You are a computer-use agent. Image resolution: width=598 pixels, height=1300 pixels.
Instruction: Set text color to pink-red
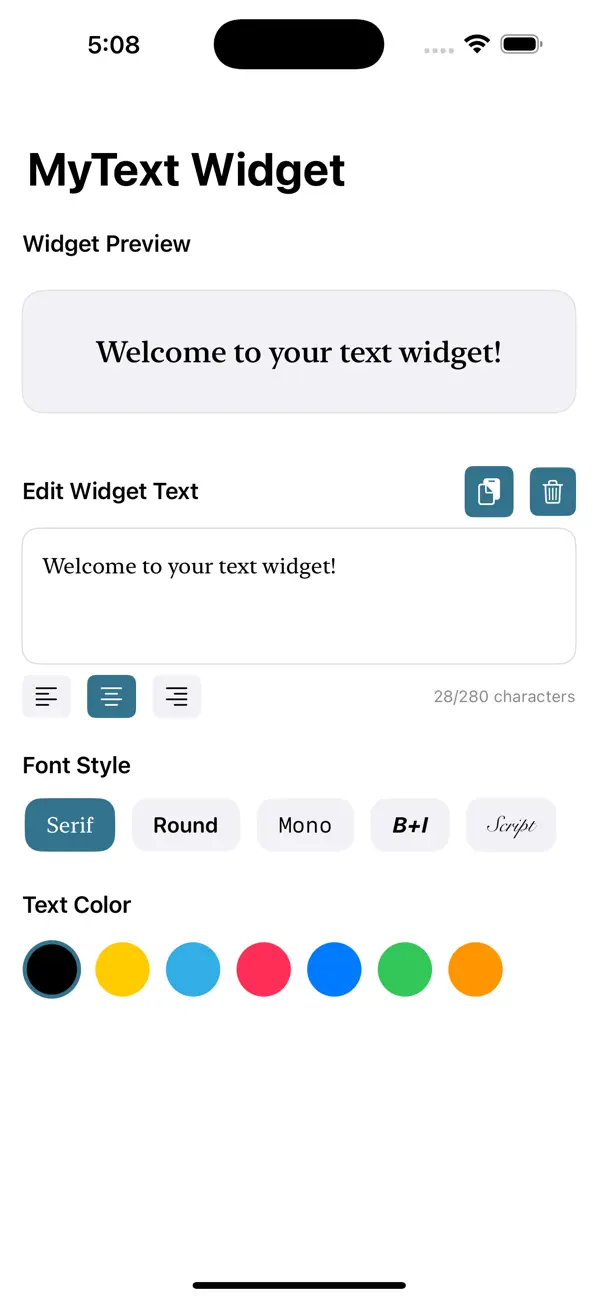(x=264, y=970)
